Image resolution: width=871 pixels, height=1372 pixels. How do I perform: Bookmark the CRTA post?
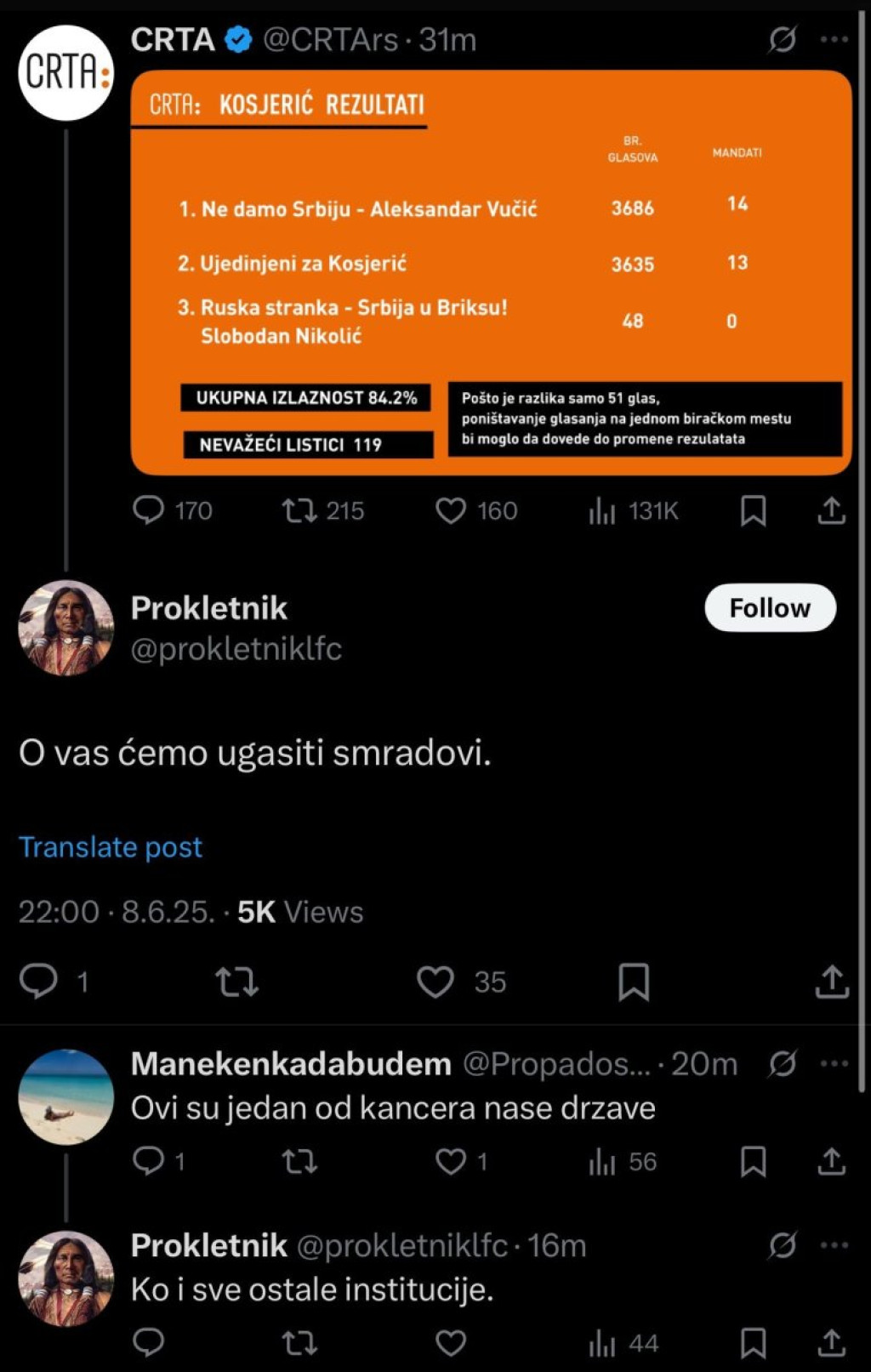click(753, 510)
